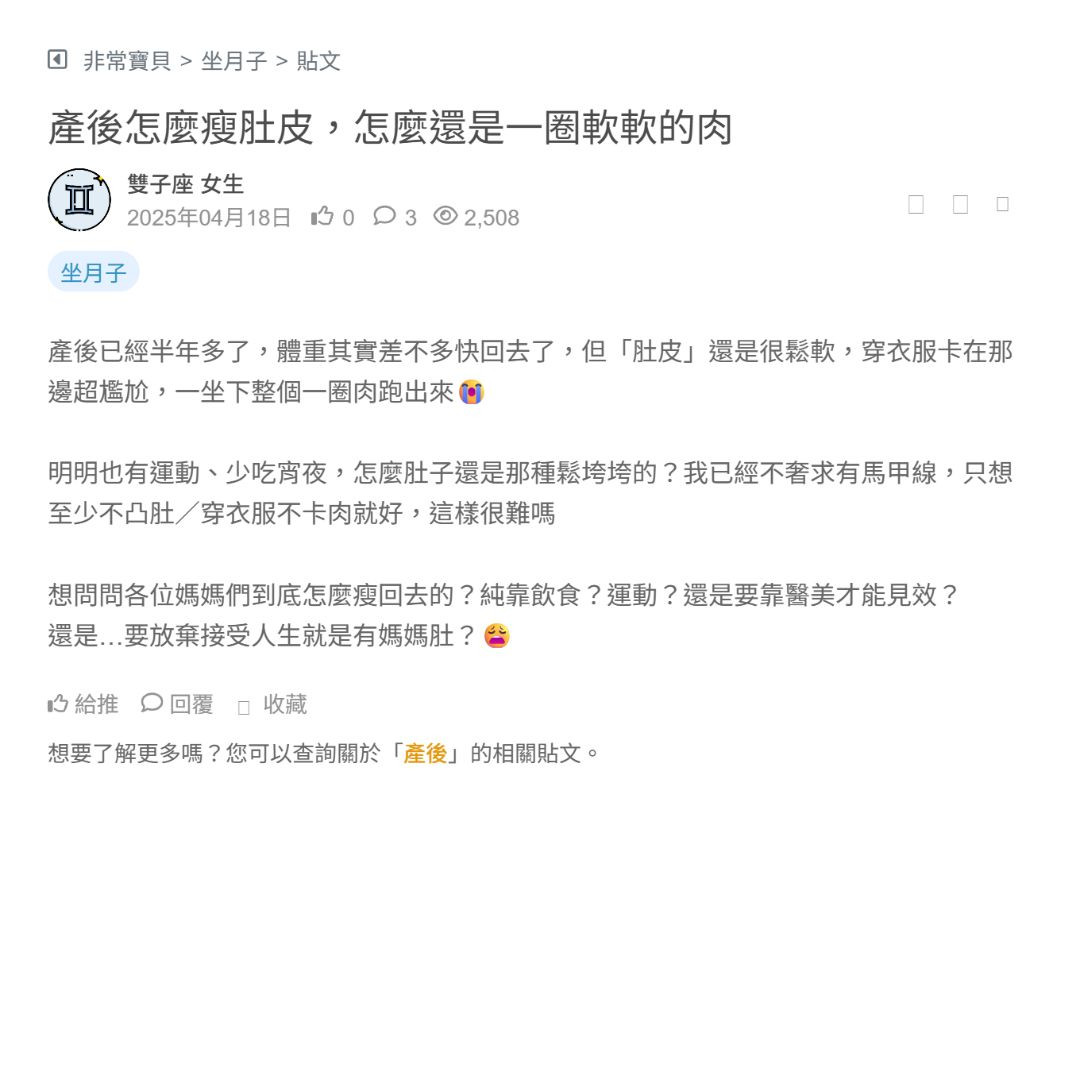Select the 坐月子 tag chip
Viewport: 1080px width, 1080px height.
93,272
